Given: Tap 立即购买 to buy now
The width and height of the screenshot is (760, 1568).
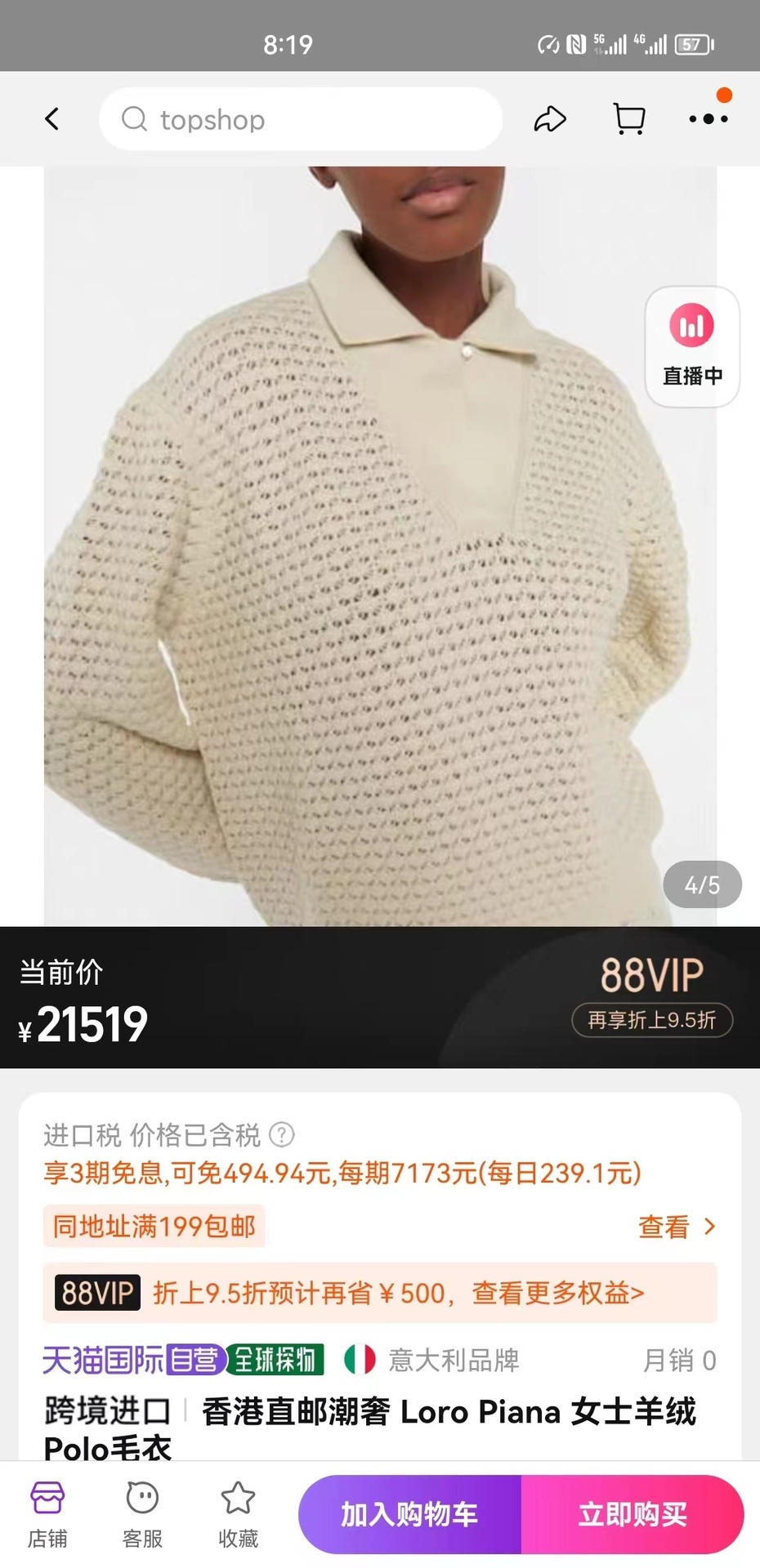Looking at the screenshot, I should point(633,1514).
